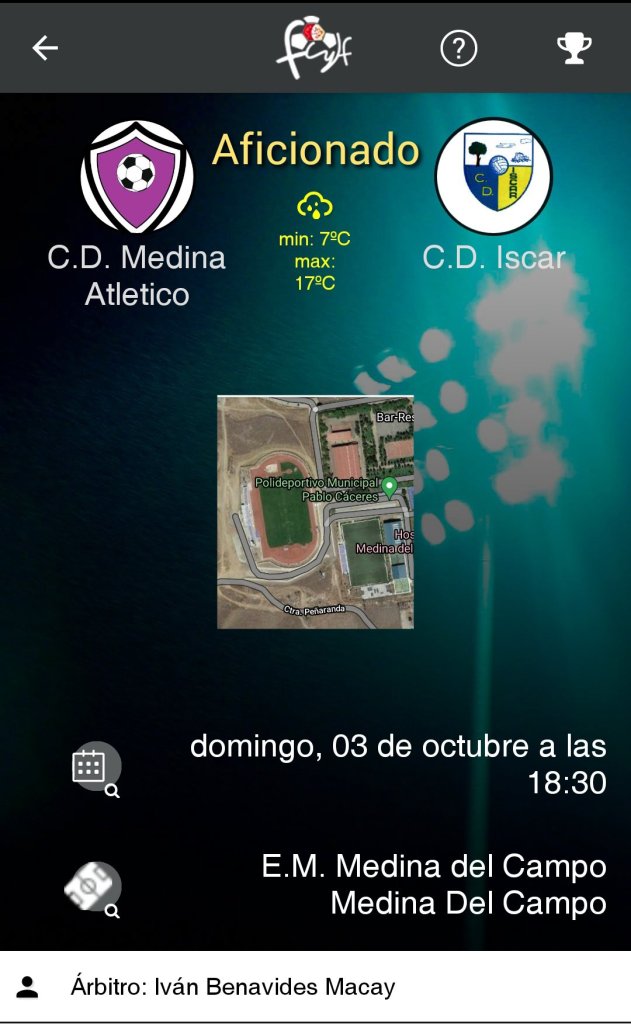Open the stadium map thumbnail
Viewport: 631px width, 1024px height.
315,512
